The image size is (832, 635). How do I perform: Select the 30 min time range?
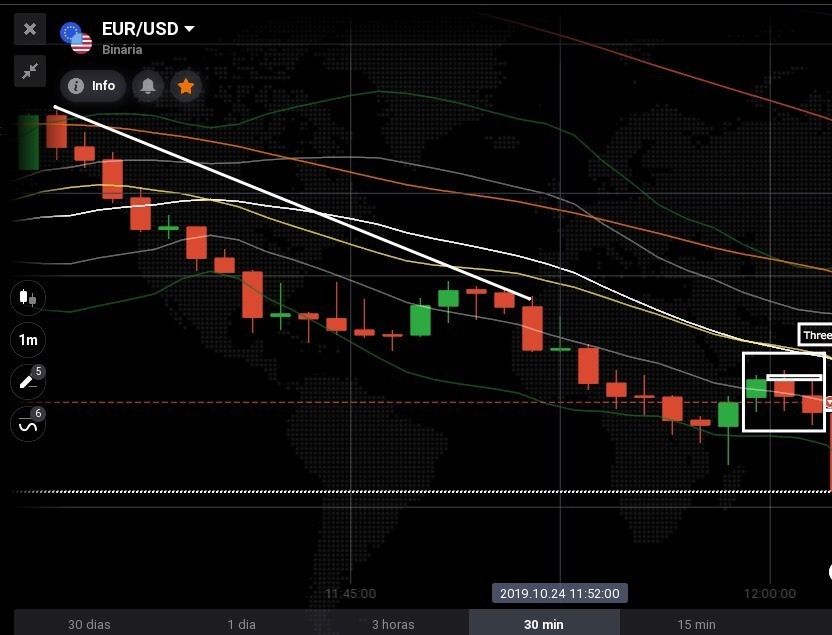tap(543, 624)
